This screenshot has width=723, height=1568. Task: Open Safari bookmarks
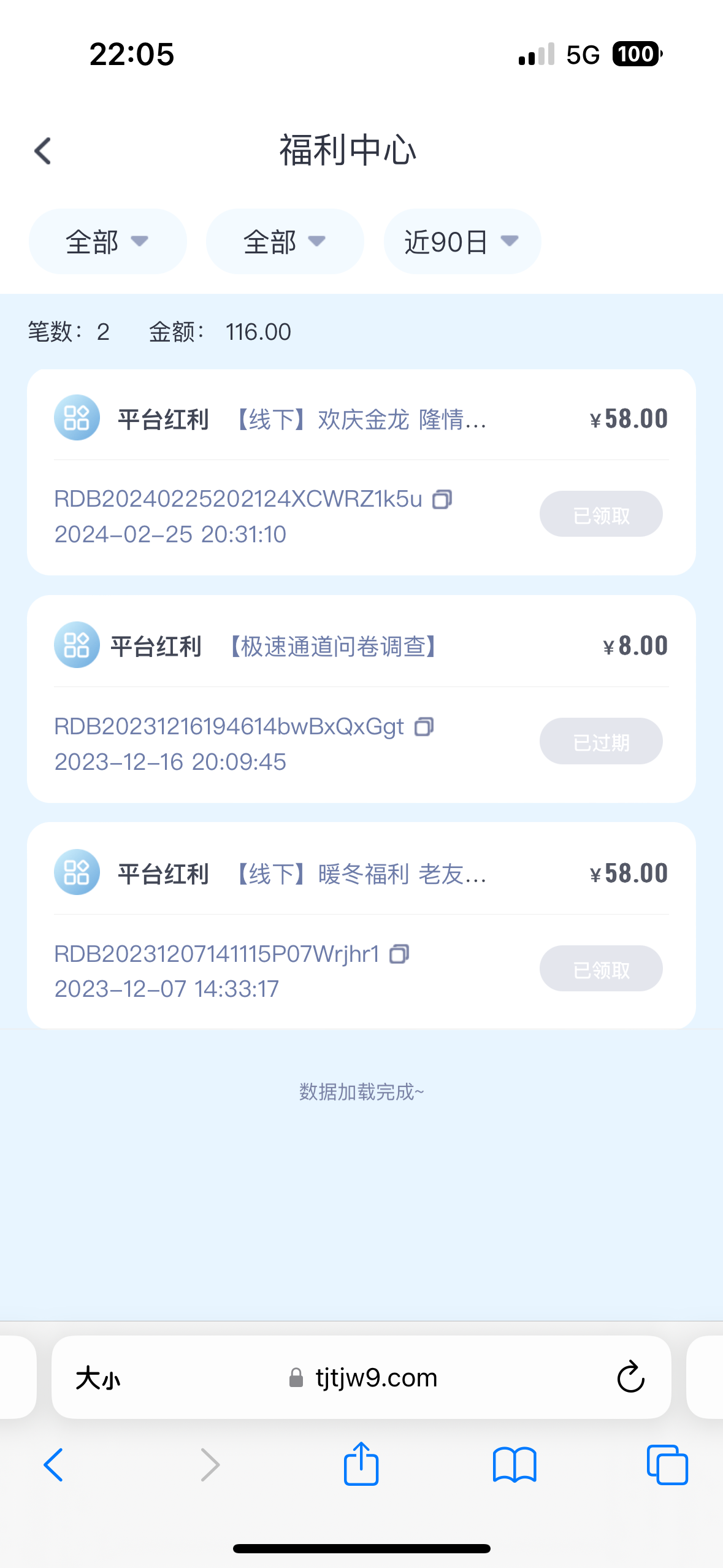tap(515, 1464)
